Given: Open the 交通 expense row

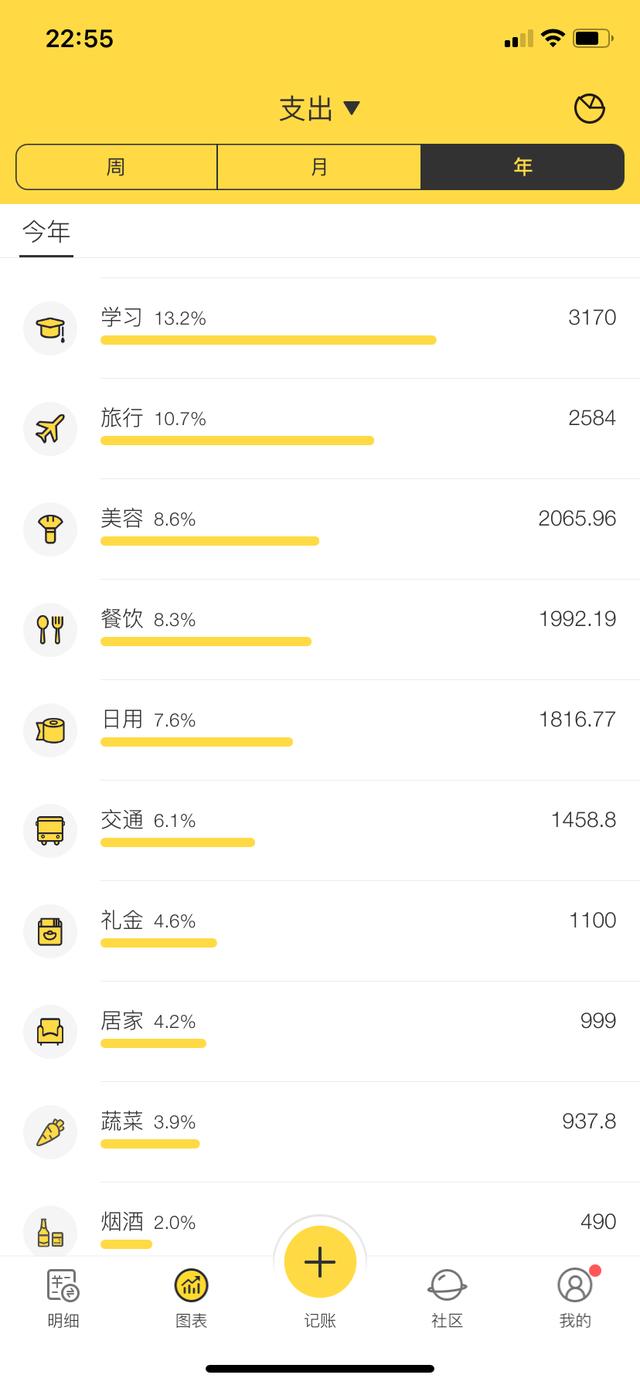Looking at the screenshot, I should coord(320,831).
